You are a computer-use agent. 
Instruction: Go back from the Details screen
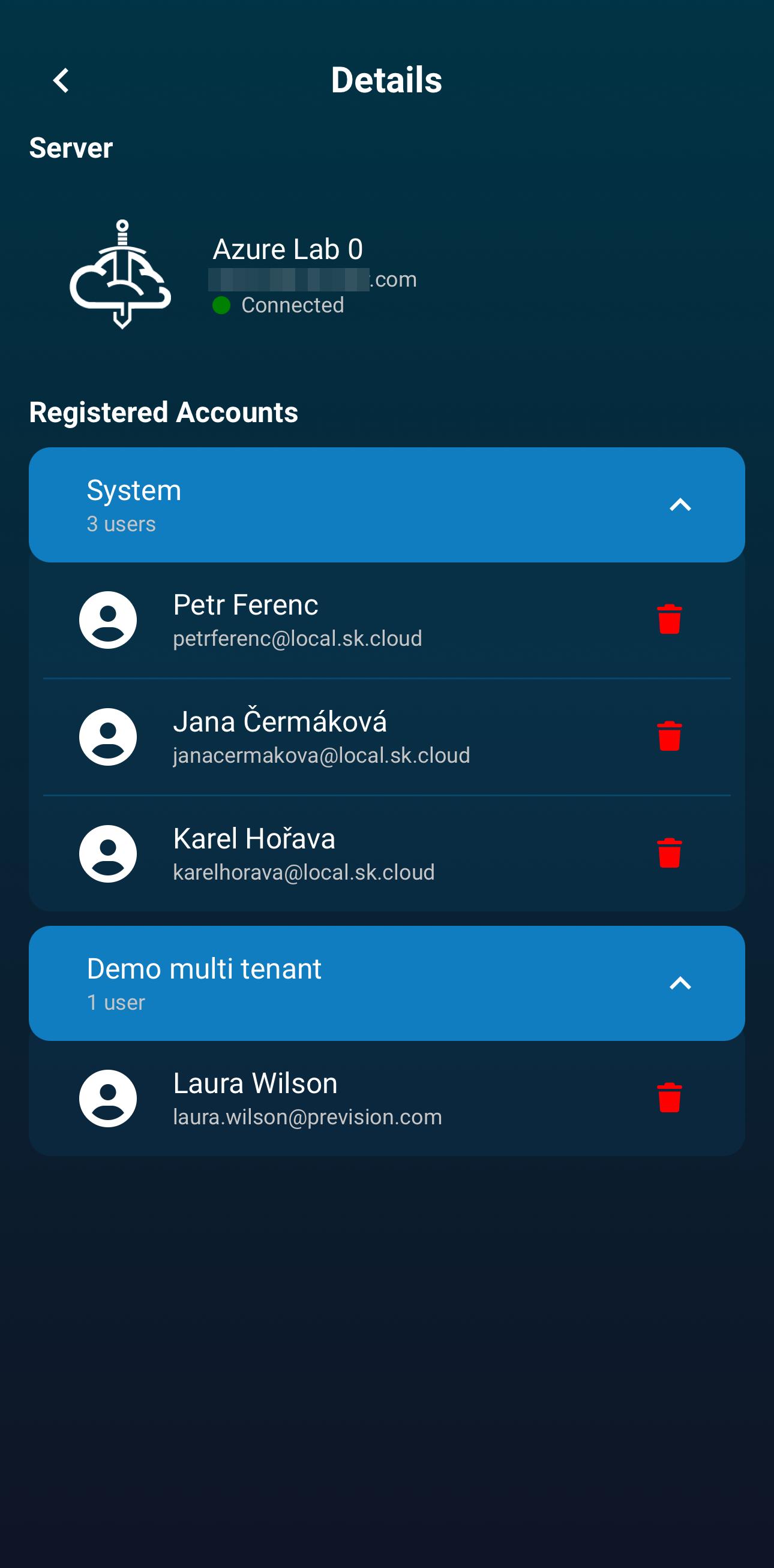61,80
